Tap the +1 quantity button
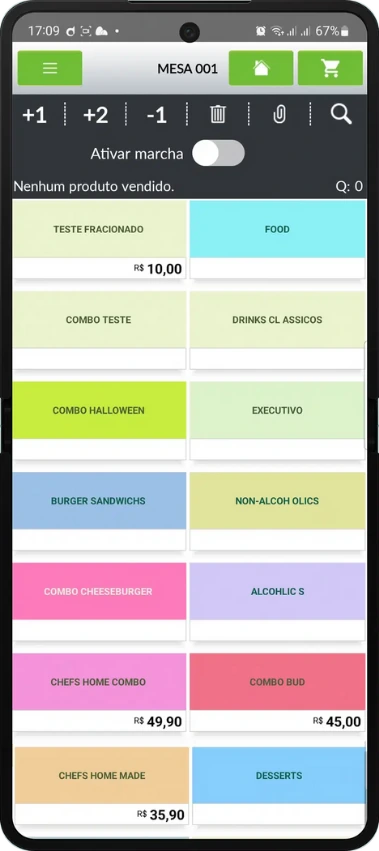This screenshot has width=379, height=851. (34, 115)
